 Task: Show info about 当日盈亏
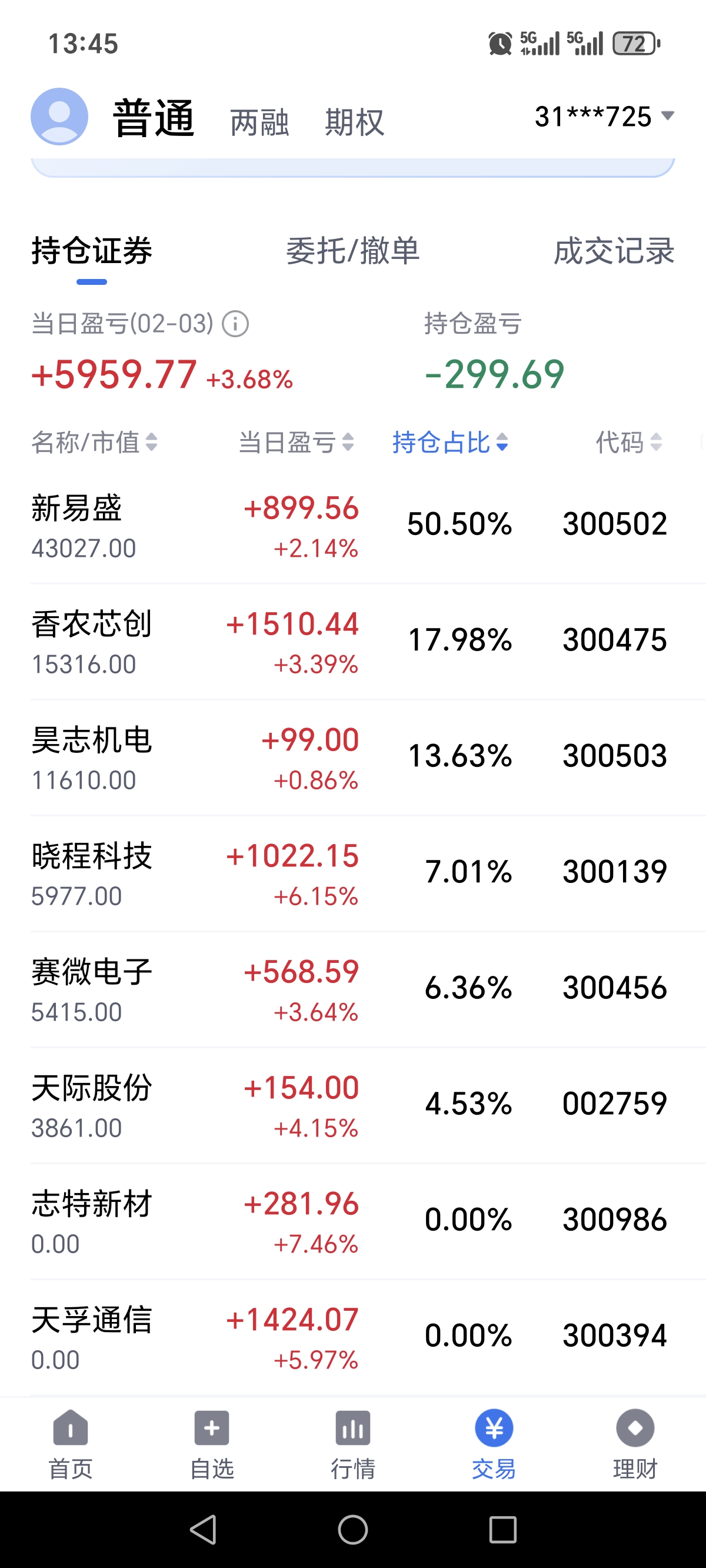[235, 324]
